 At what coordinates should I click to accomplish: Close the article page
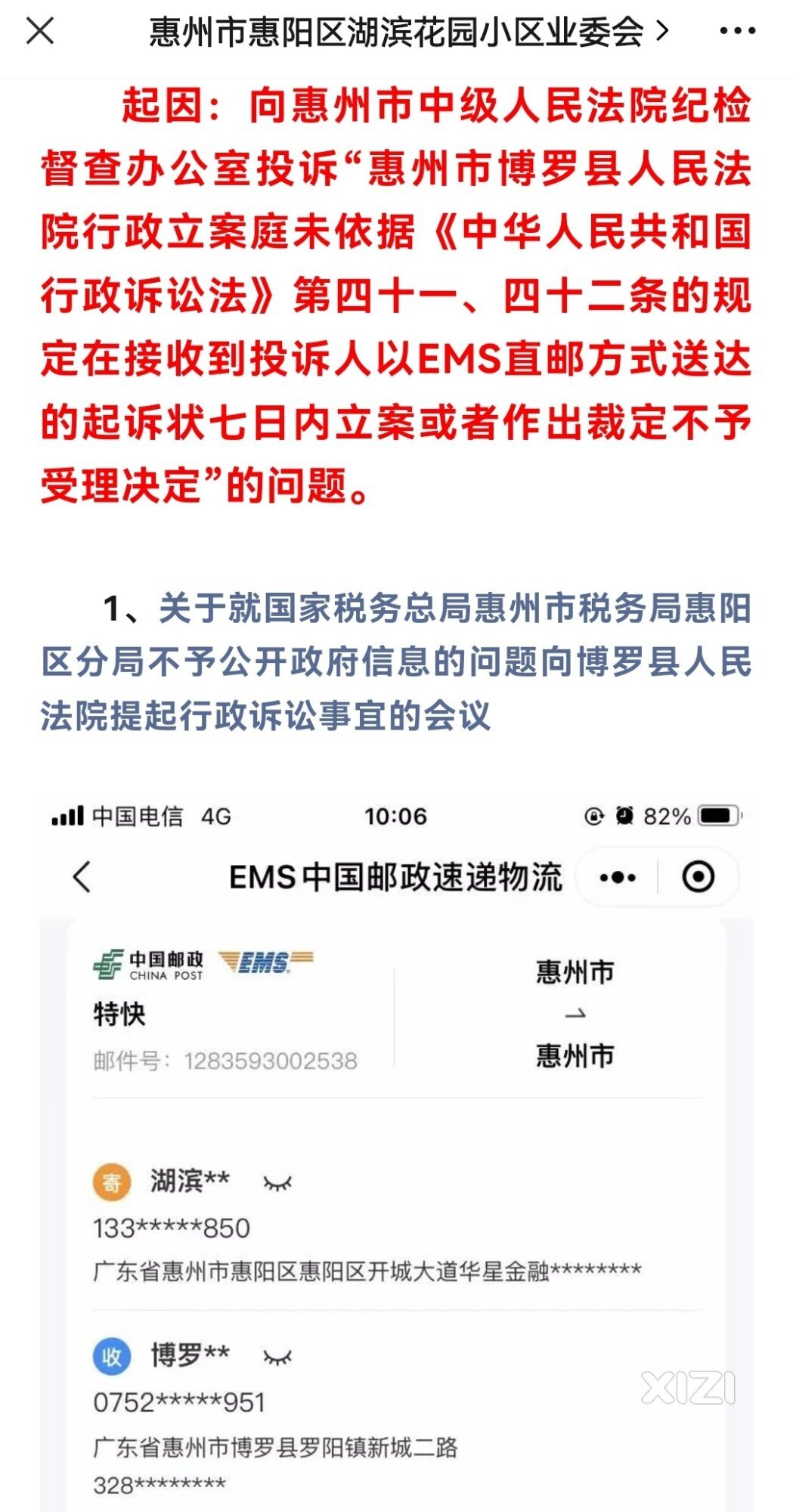[39, 32]
